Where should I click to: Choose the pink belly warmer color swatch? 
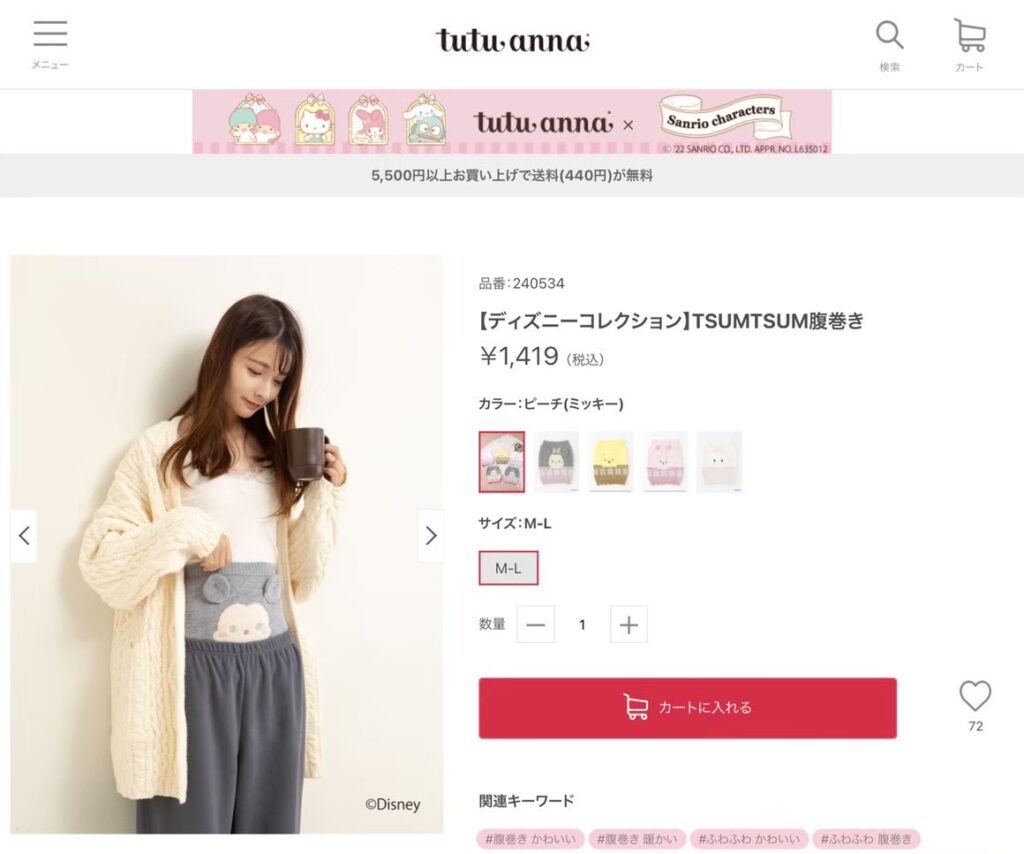[665, 461]
